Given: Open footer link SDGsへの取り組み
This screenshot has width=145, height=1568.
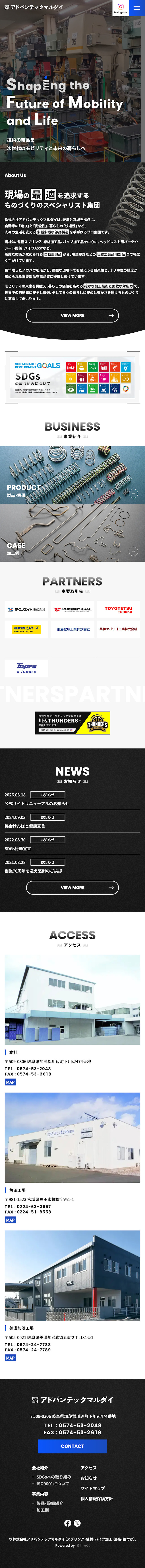Looking at the screenshot, I should (x=53, y=1477).
